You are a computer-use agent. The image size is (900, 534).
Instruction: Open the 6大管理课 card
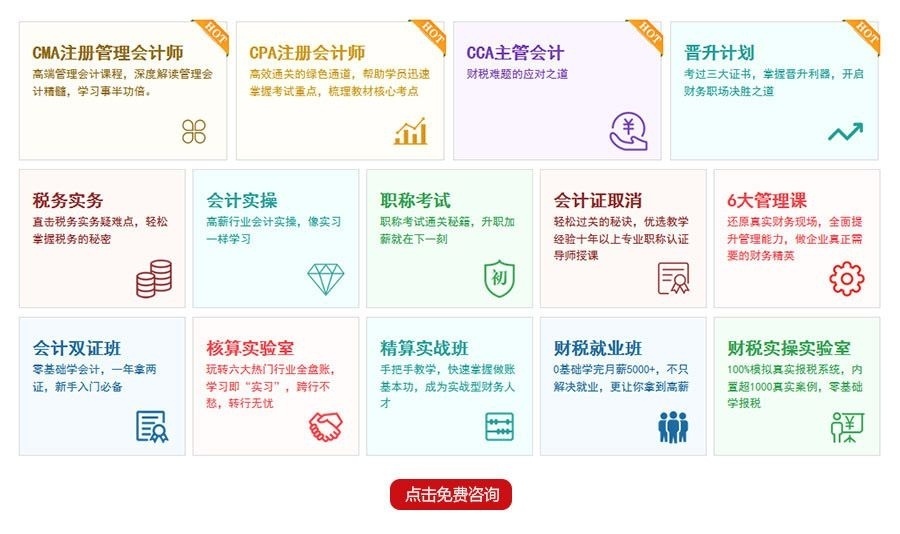tap(796, 238)
